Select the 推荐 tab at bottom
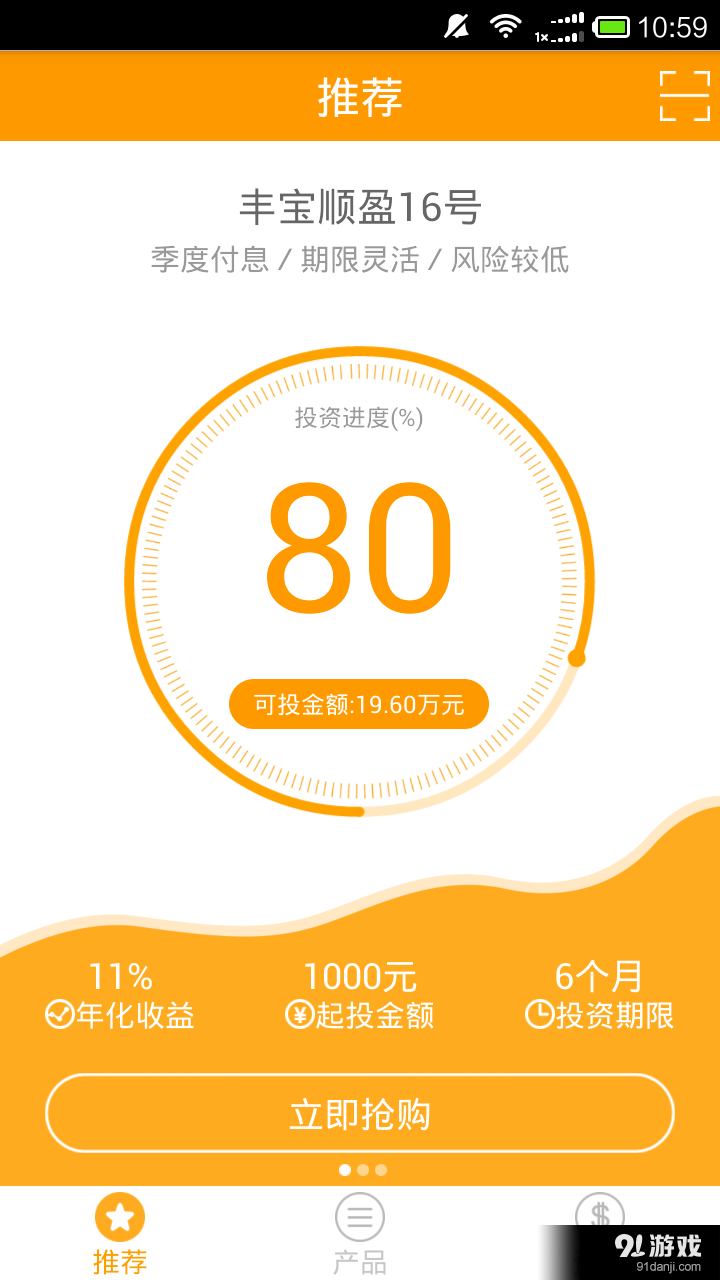 coord(120,1240)
